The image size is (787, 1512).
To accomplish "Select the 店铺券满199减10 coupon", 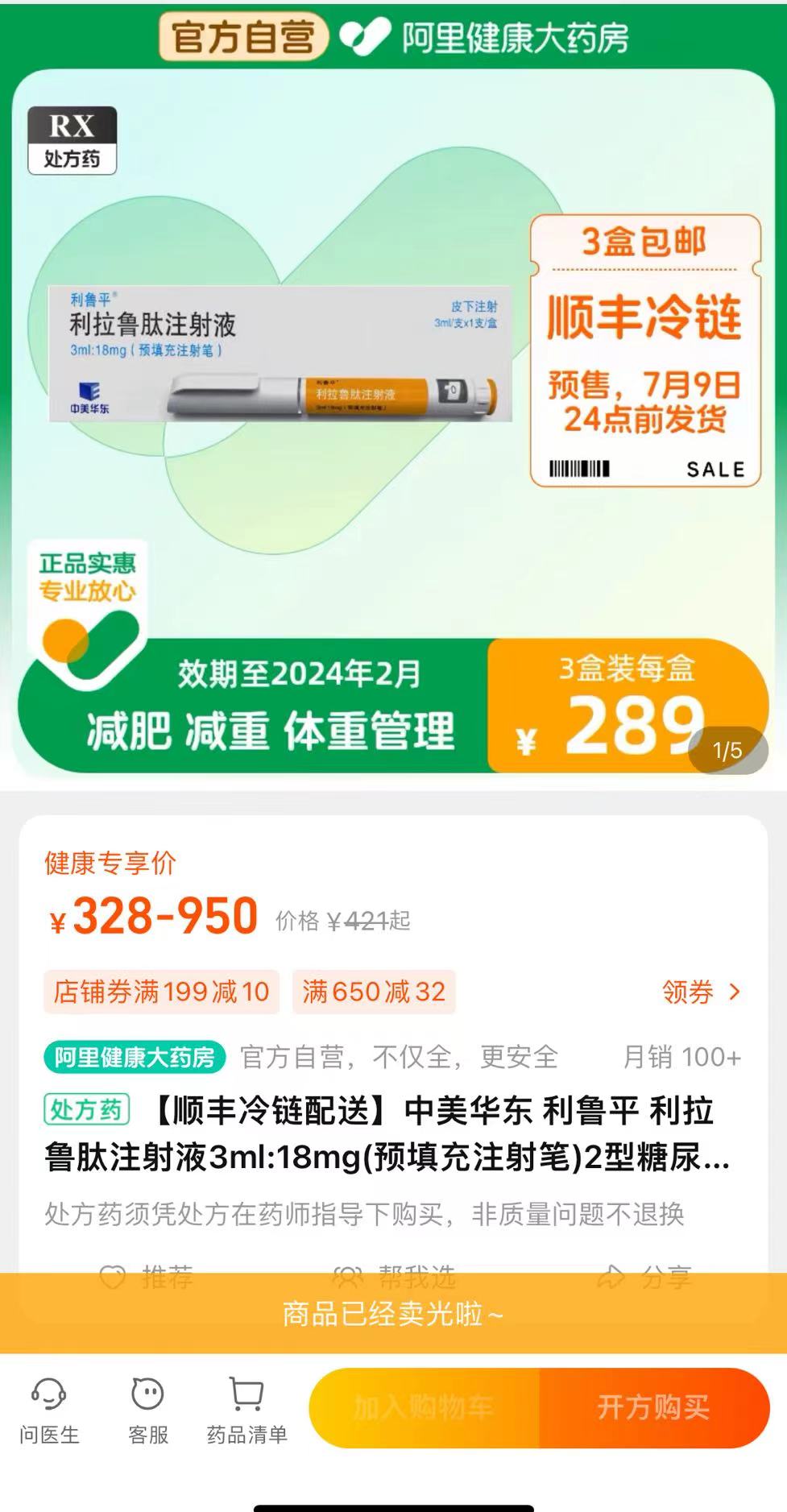I will (x=161, y=992).
